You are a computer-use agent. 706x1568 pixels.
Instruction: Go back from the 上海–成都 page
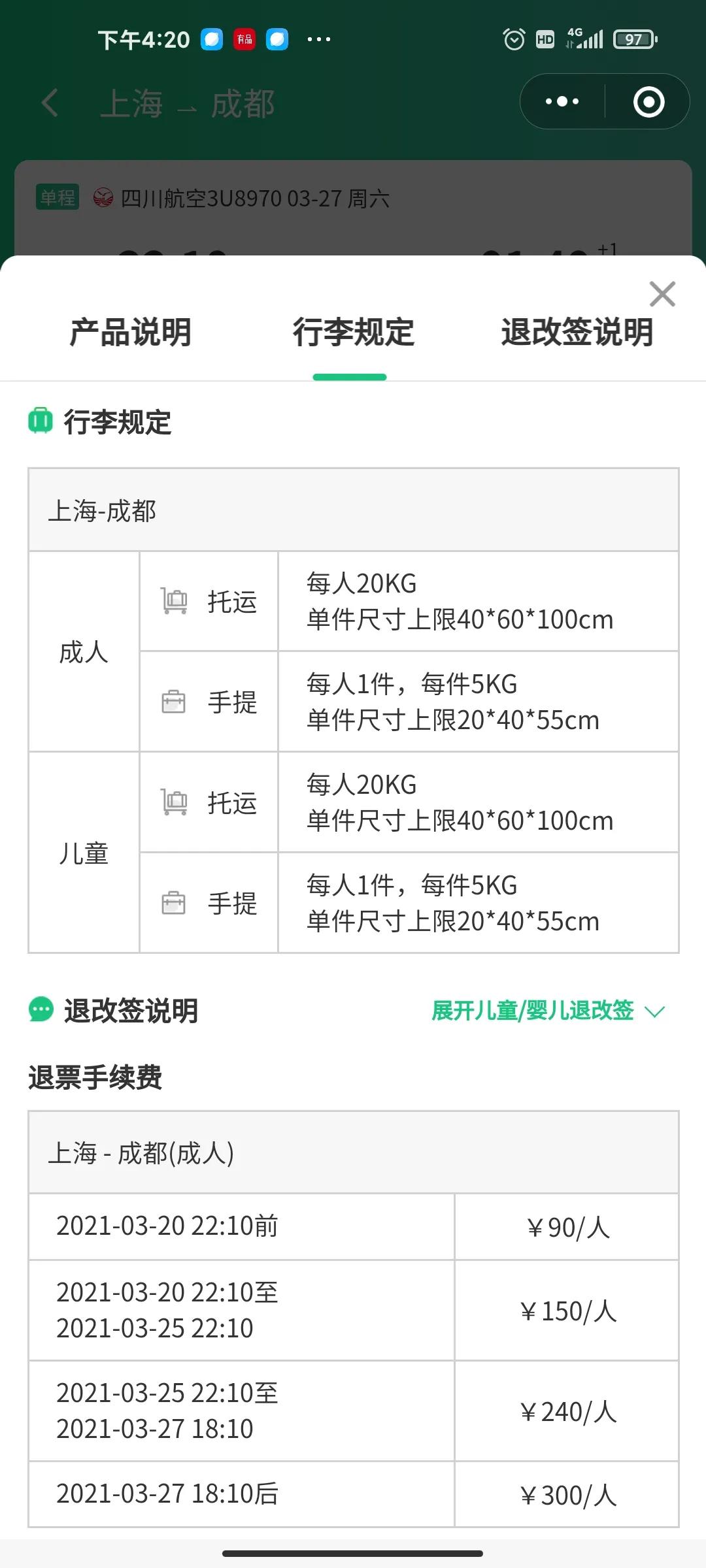50,103
